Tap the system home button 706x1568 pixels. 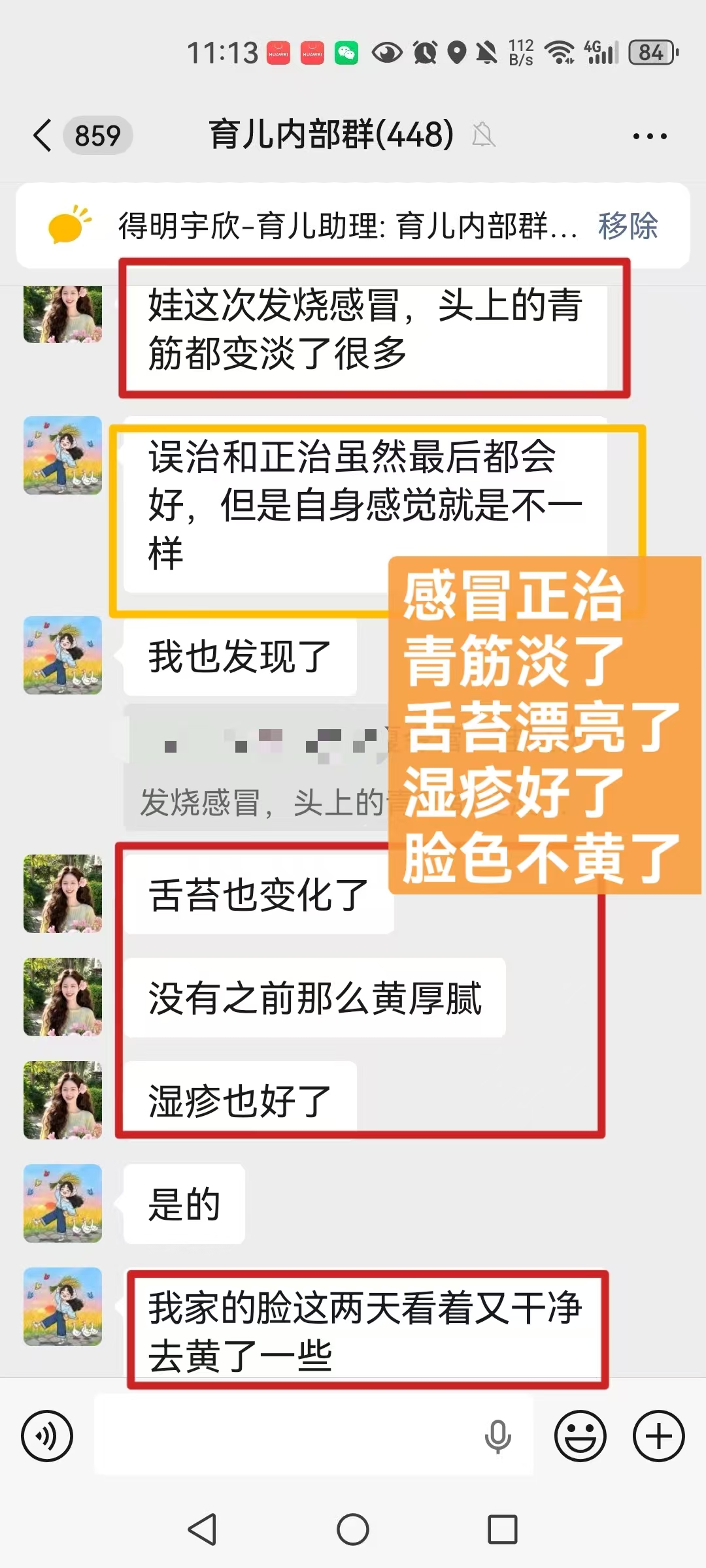coord(353,1529)
